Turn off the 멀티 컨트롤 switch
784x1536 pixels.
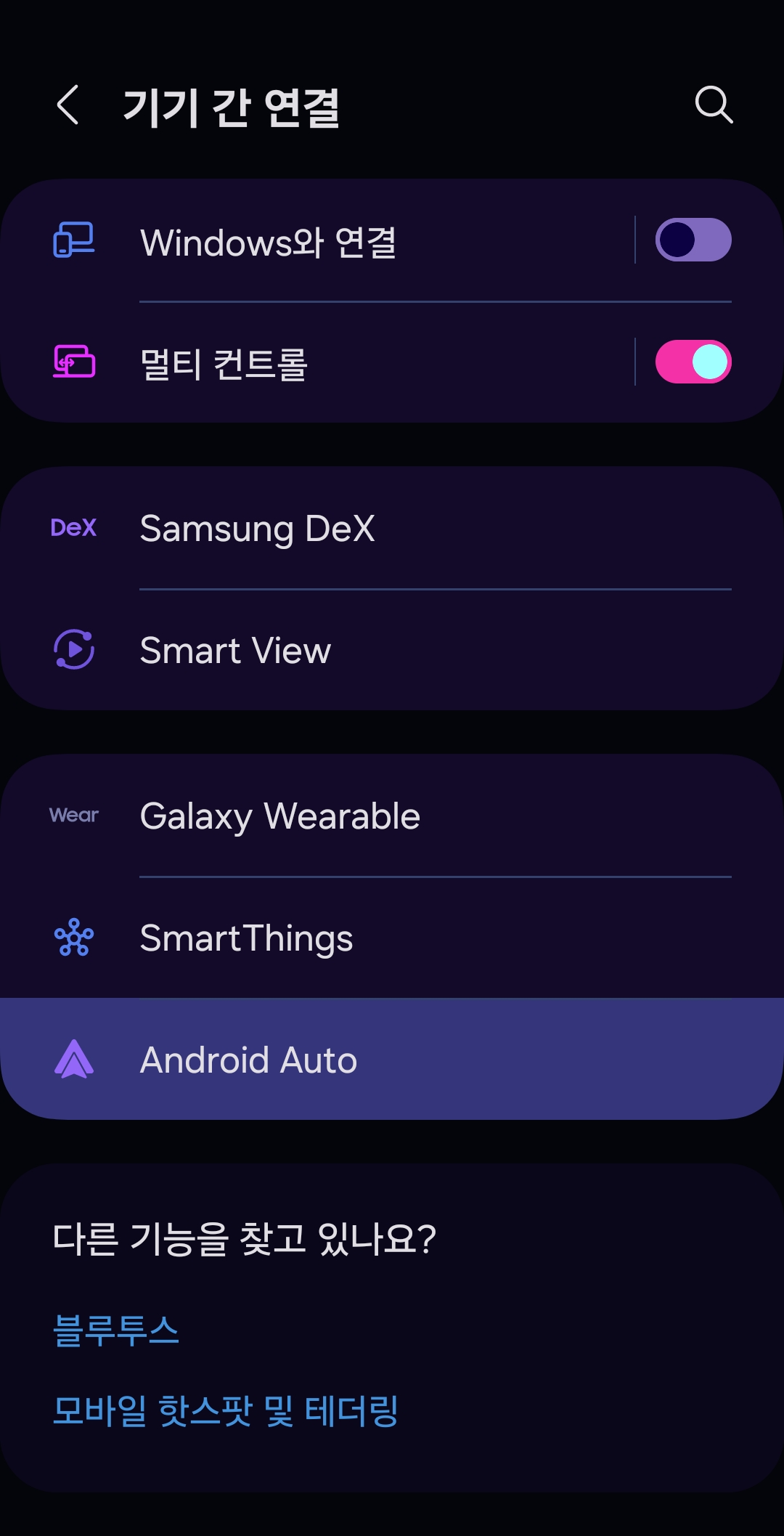point(693,362)
